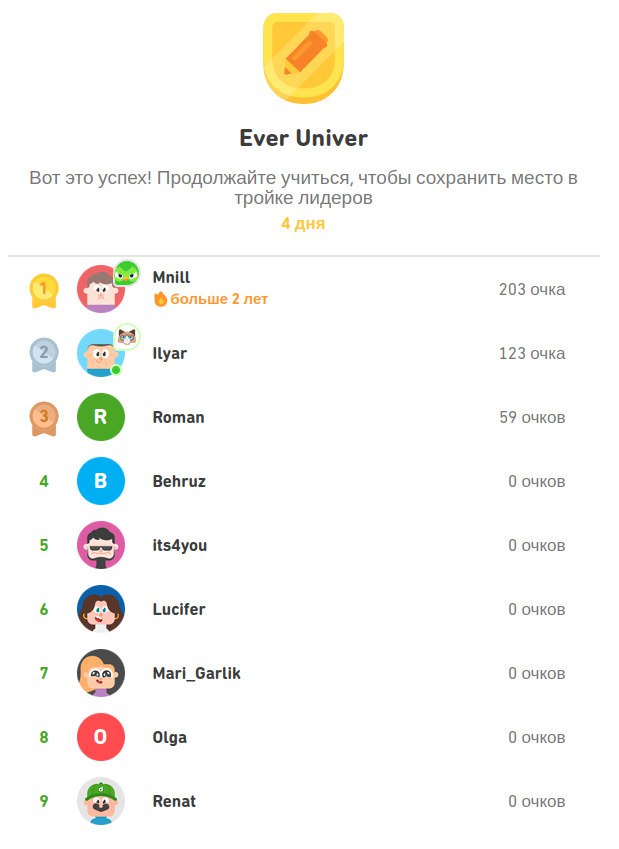This screenshot has height=849, width=619.
Task: Select Olga in the league list
Action: (170, 737)
